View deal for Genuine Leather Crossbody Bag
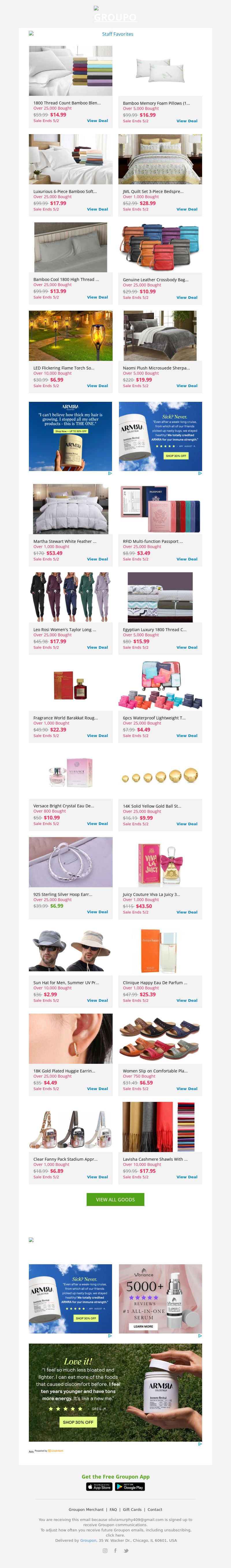 187,298
